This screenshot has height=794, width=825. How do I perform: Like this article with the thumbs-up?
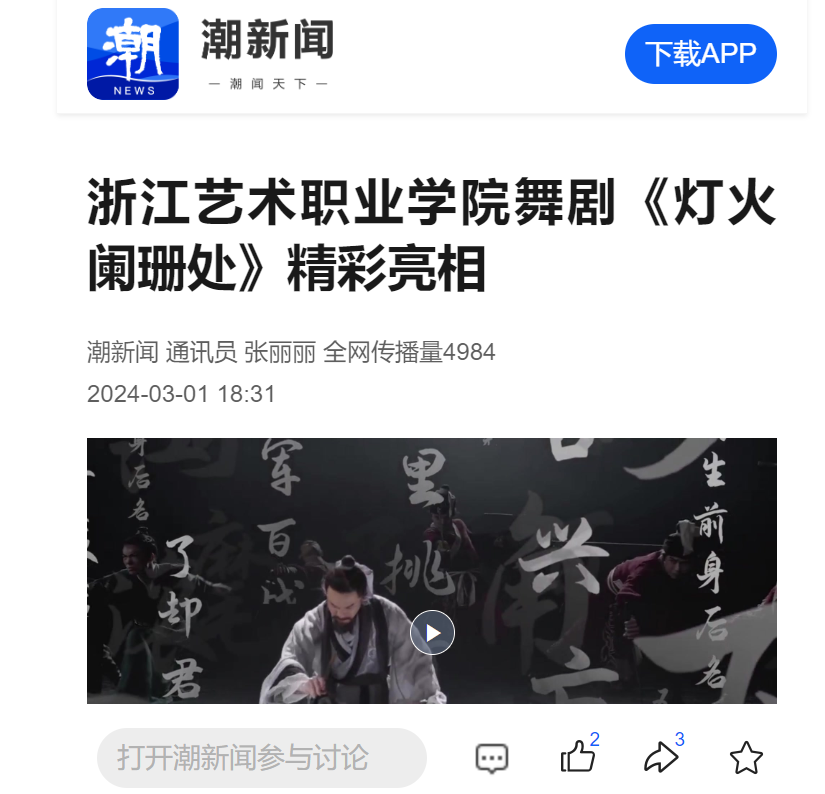click(x=578, y=757)
